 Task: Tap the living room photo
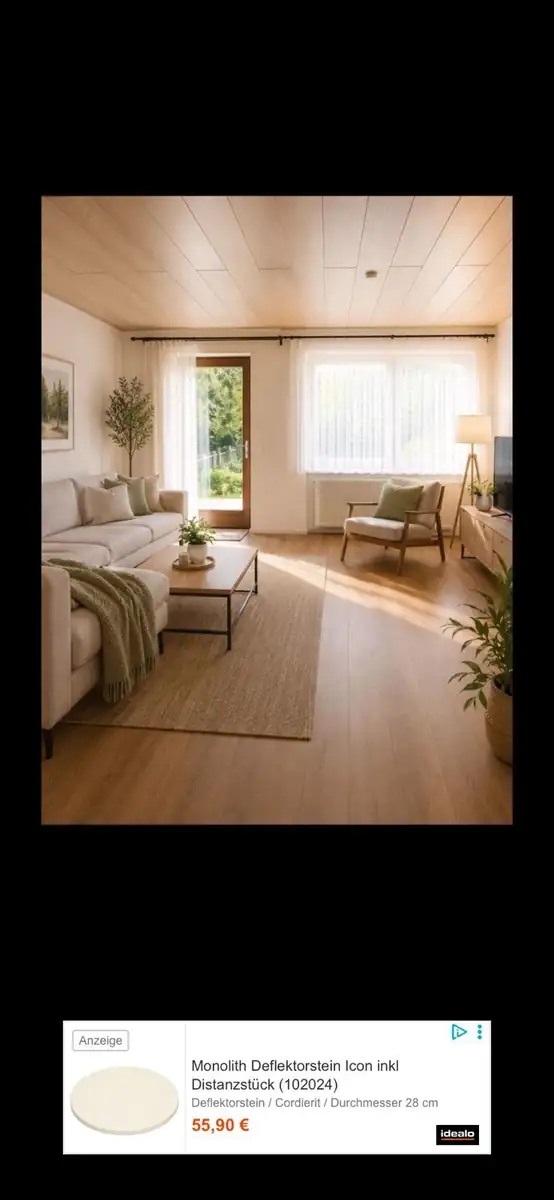point(277,510)
